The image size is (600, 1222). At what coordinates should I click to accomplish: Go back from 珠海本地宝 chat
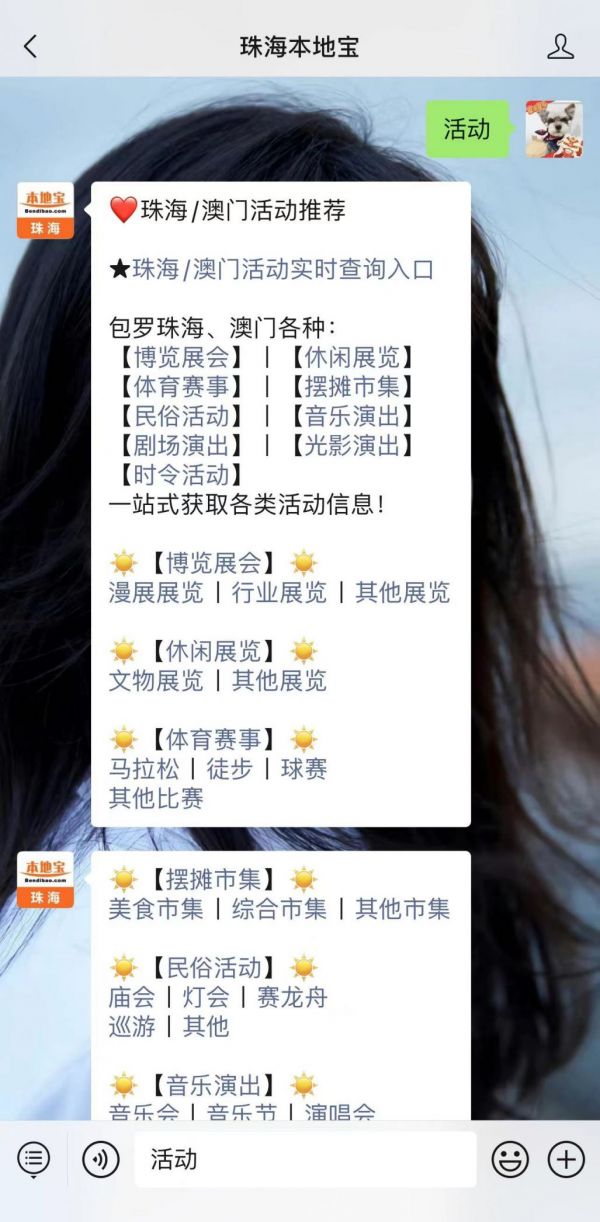coord(30,46)
